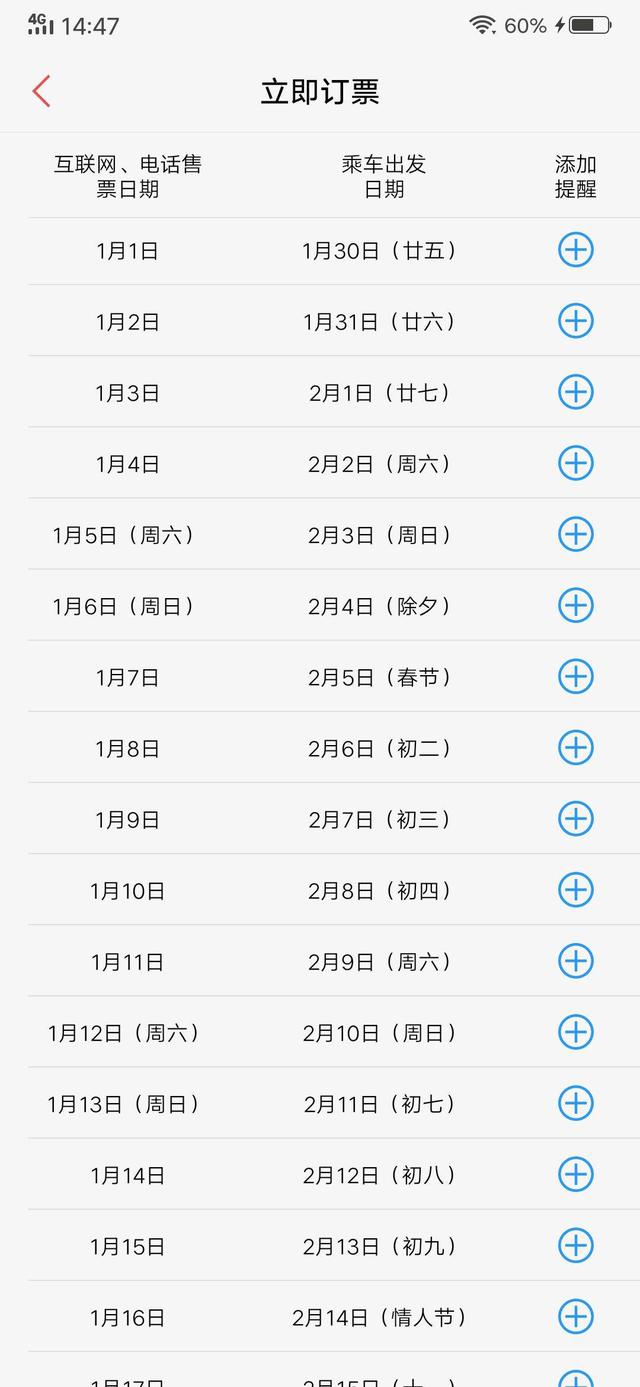This screenshot has width=640, height=1387.
Task: Add a reminder for the 1月2日 sale date
Action: pyautogui.click(x=575, y=321)
